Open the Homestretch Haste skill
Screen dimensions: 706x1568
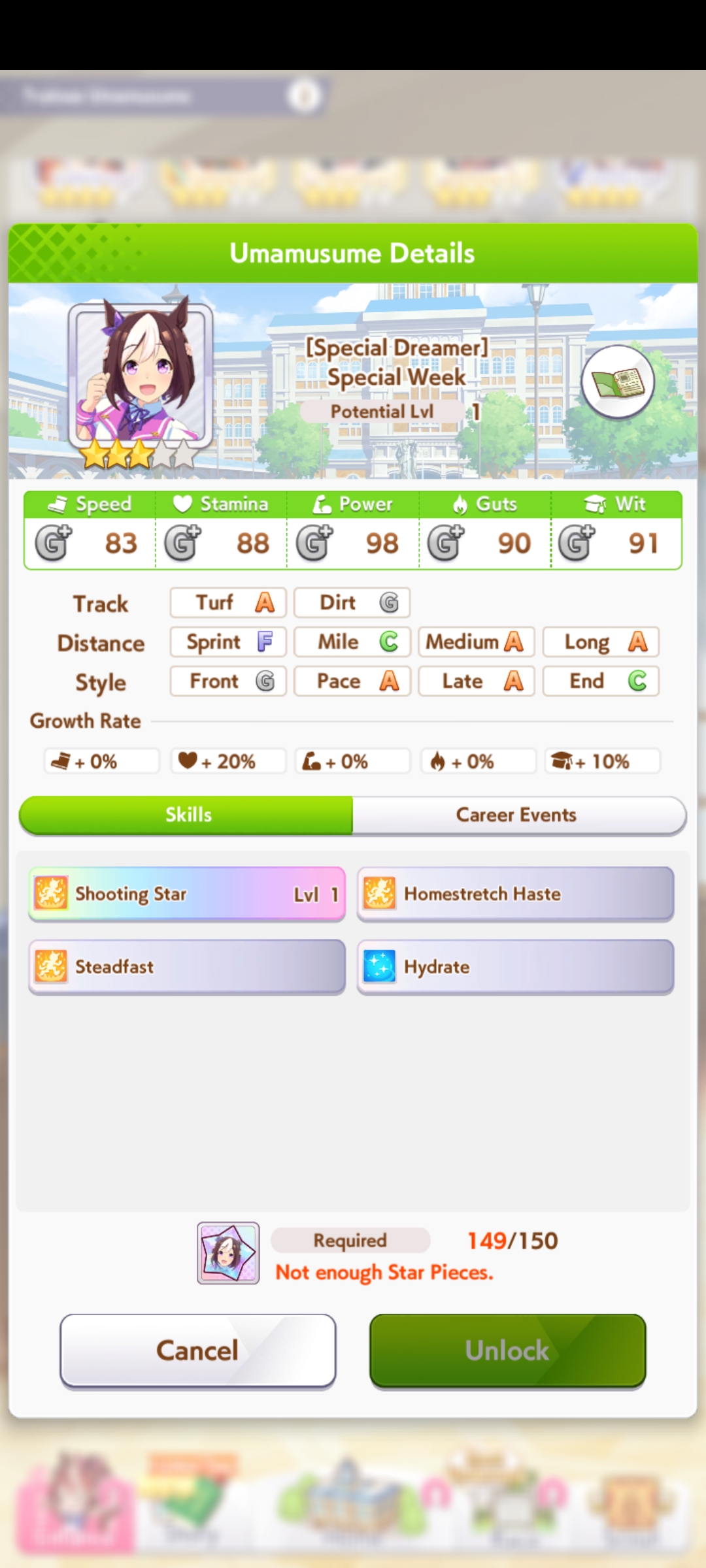(x=515, y=894)
